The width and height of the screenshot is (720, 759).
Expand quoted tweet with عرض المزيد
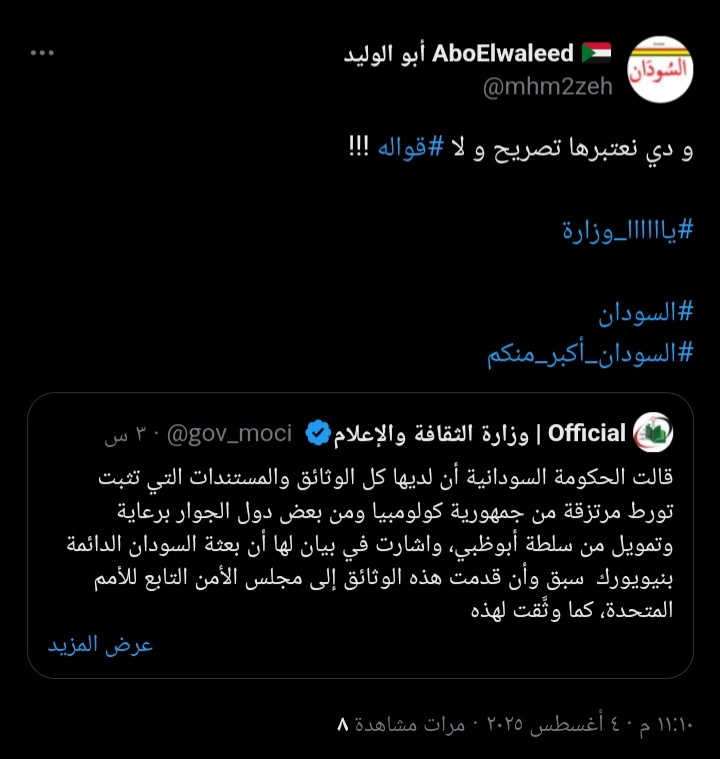click(x=101, y=645)
